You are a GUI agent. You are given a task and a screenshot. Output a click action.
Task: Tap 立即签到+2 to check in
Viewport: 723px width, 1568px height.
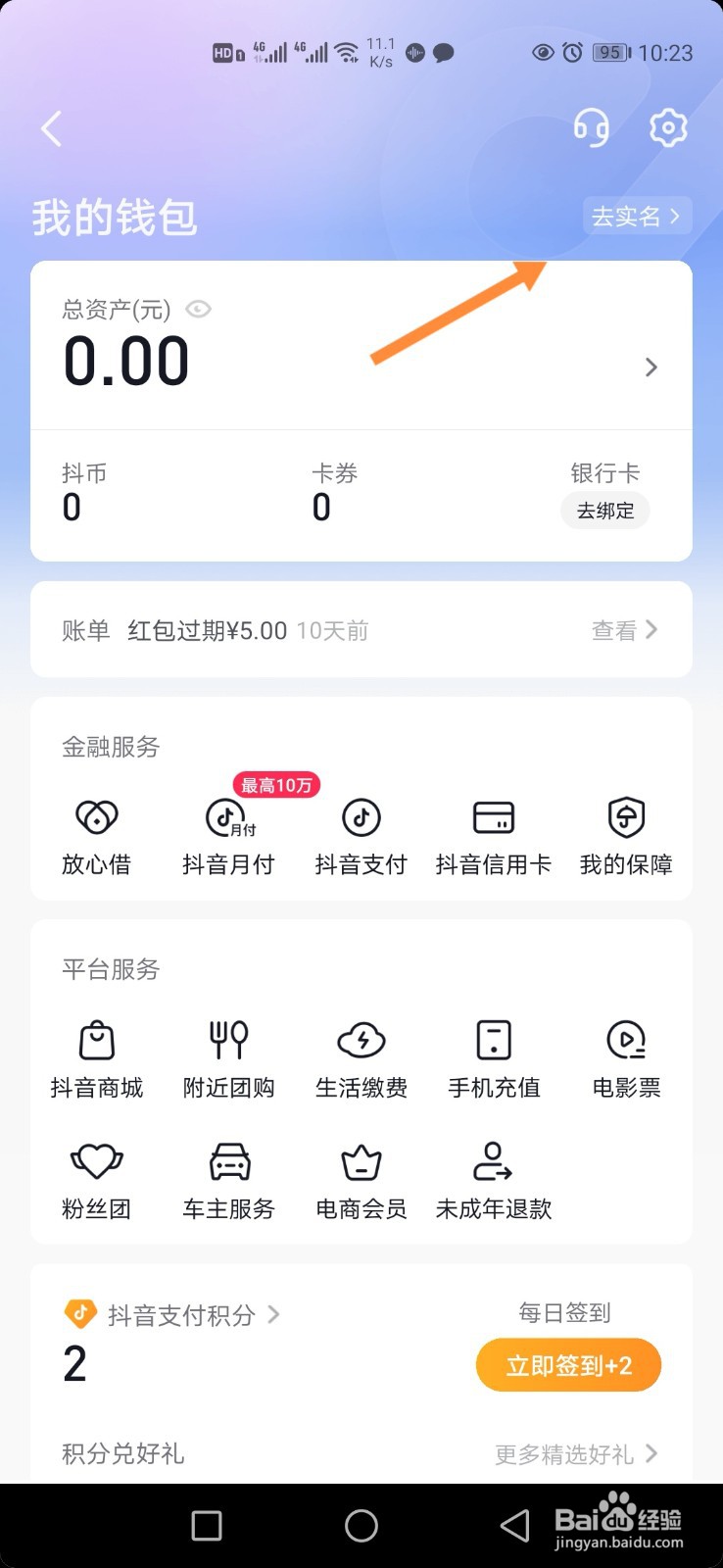coord(568,1365)
